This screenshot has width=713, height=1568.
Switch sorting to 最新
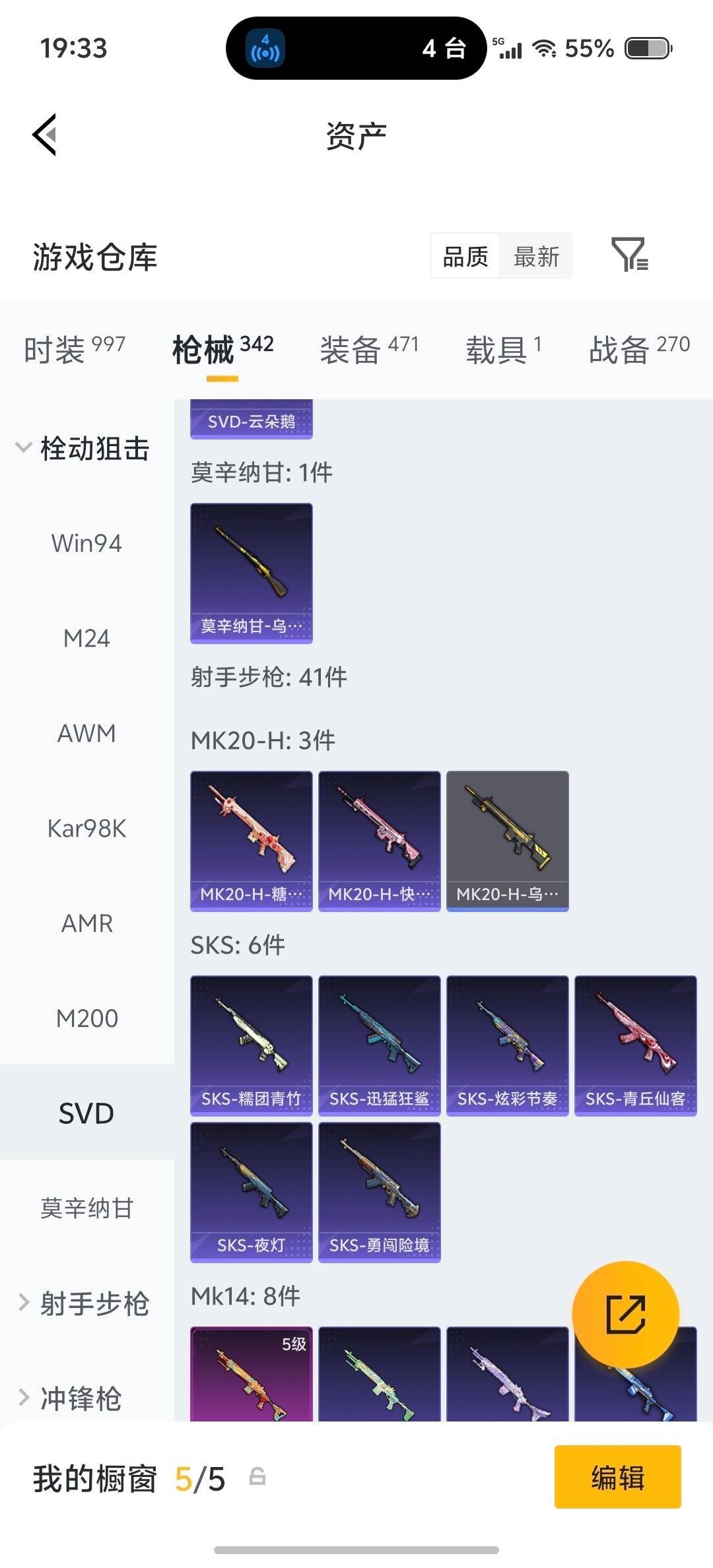pos(536,256)
